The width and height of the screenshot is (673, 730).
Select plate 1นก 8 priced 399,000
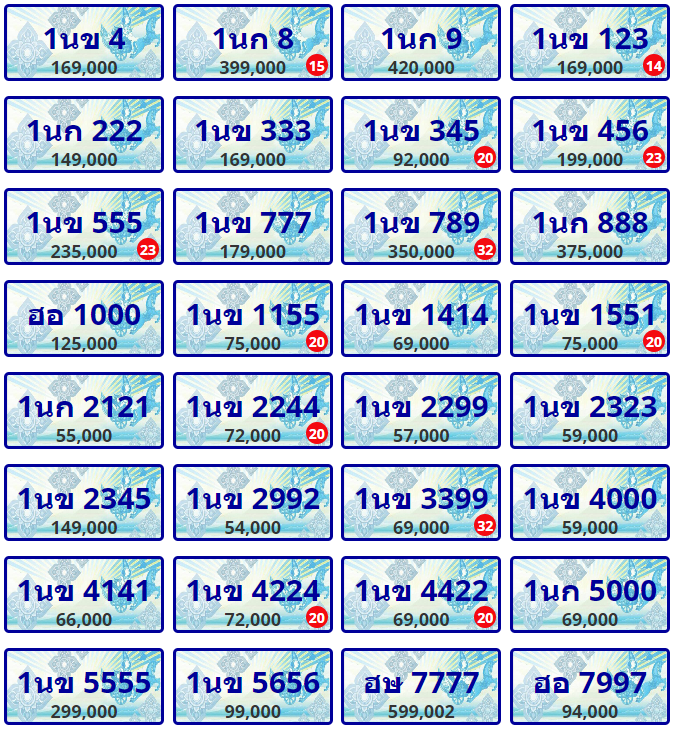253,42
